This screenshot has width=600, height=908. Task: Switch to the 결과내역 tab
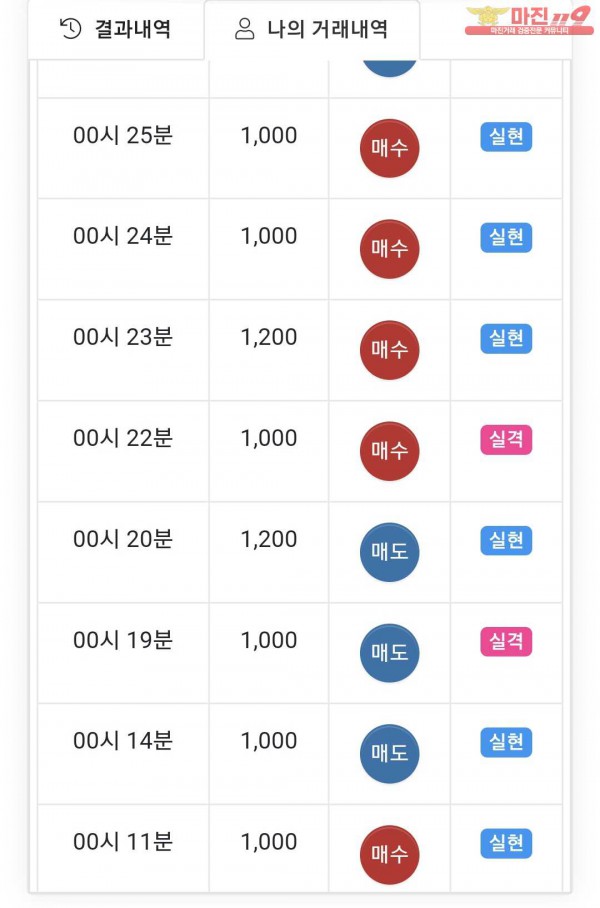pos(115,29)
